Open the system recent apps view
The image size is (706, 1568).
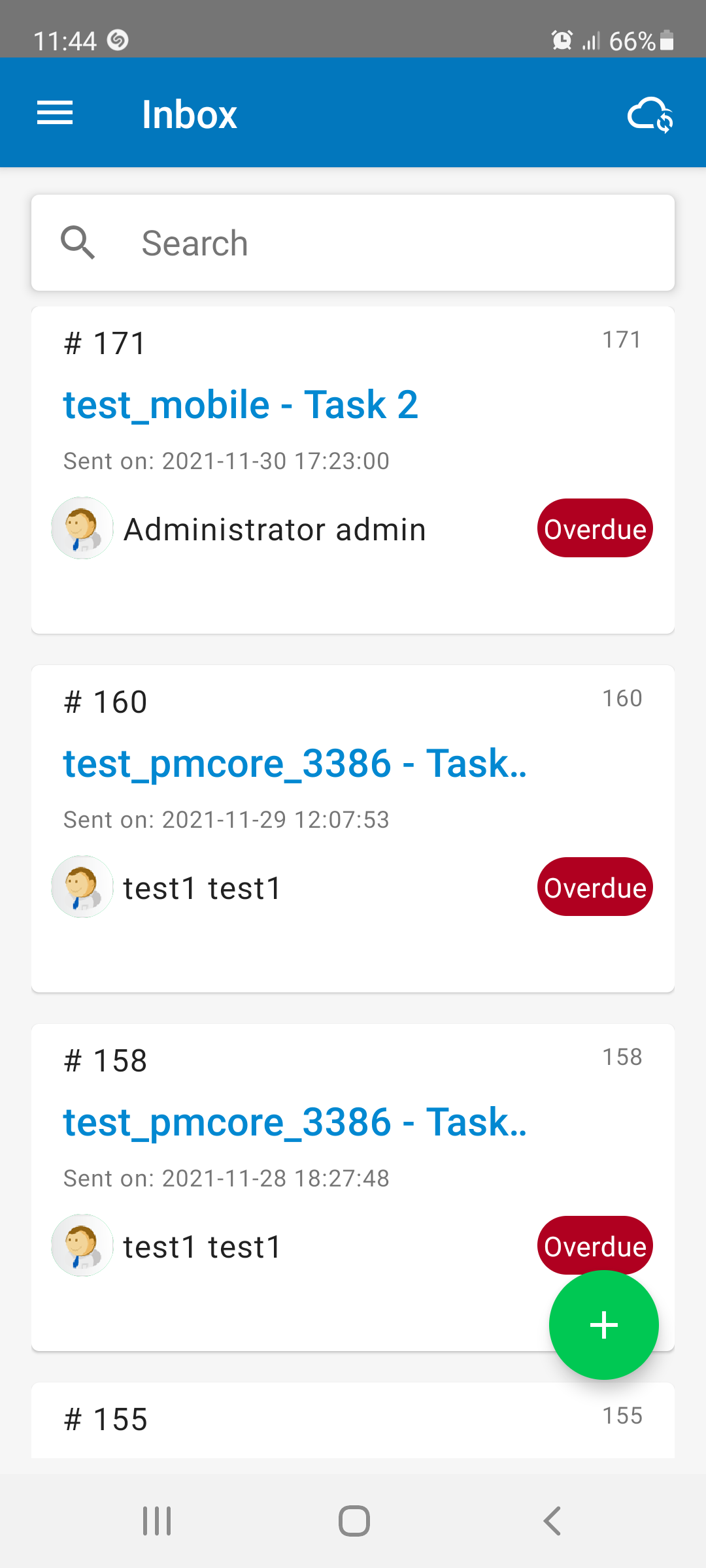[x=157, y=1520]
